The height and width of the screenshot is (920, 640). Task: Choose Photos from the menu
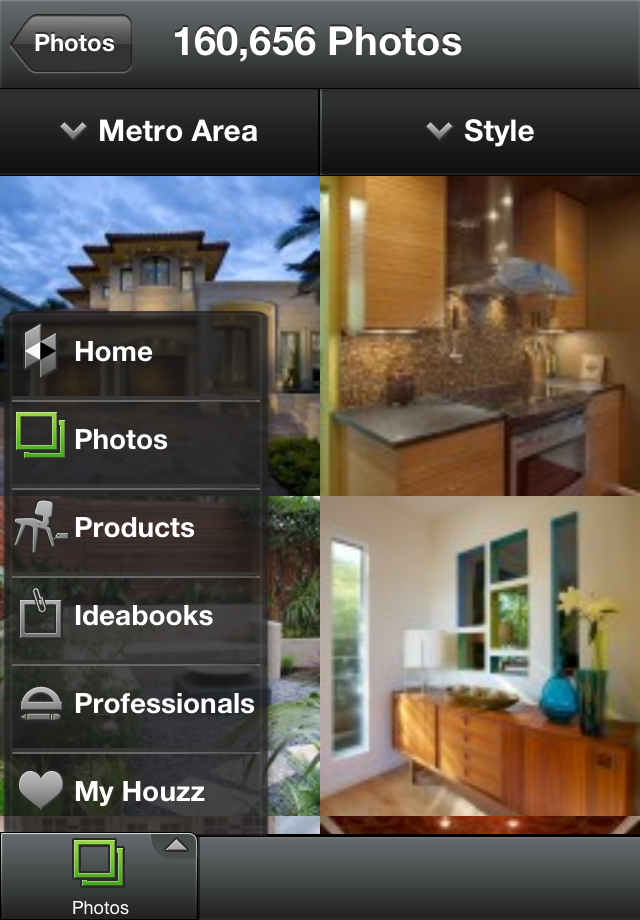tap(137, 440)
